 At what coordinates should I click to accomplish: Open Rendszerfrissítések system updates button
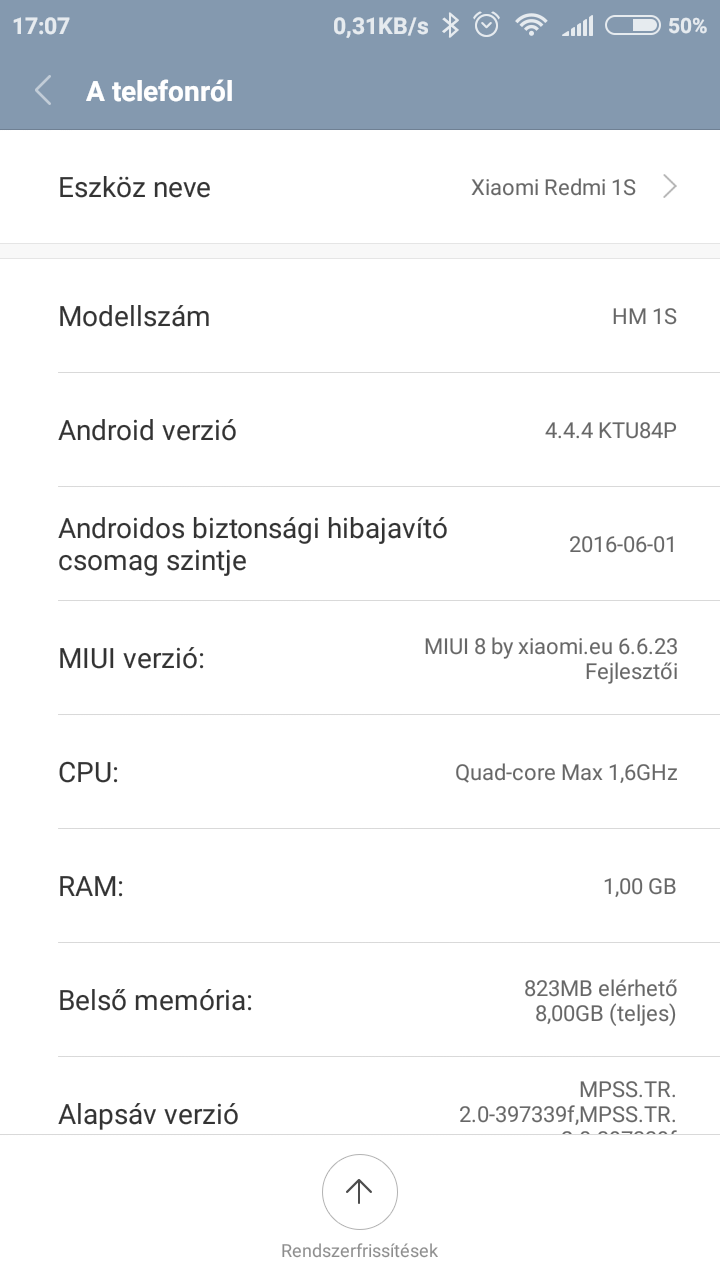pyautogui.click(x=360, y=1206)
